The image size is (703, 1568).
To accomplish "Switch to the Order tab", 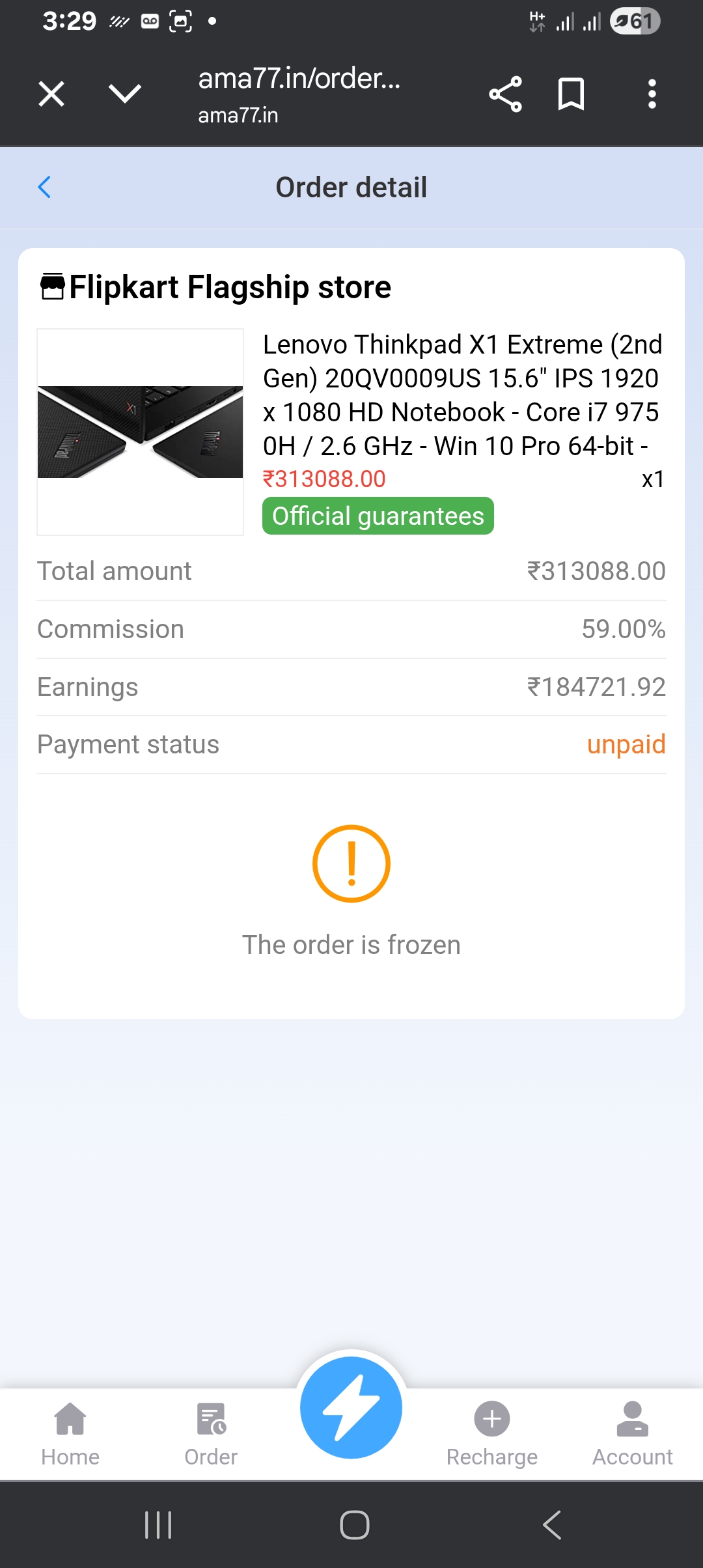I will point(211,1433).
